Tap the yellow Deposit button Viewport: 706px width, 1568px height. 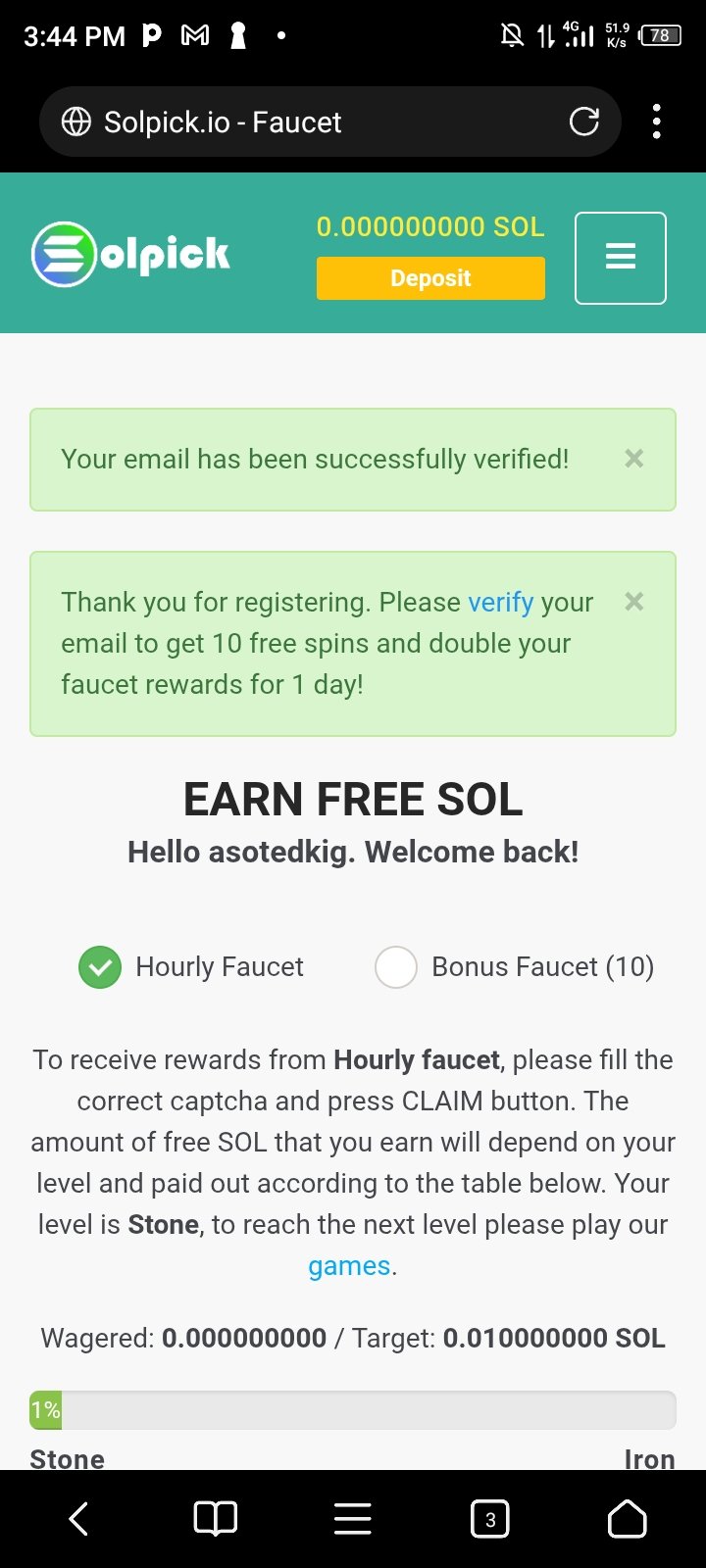430,278
